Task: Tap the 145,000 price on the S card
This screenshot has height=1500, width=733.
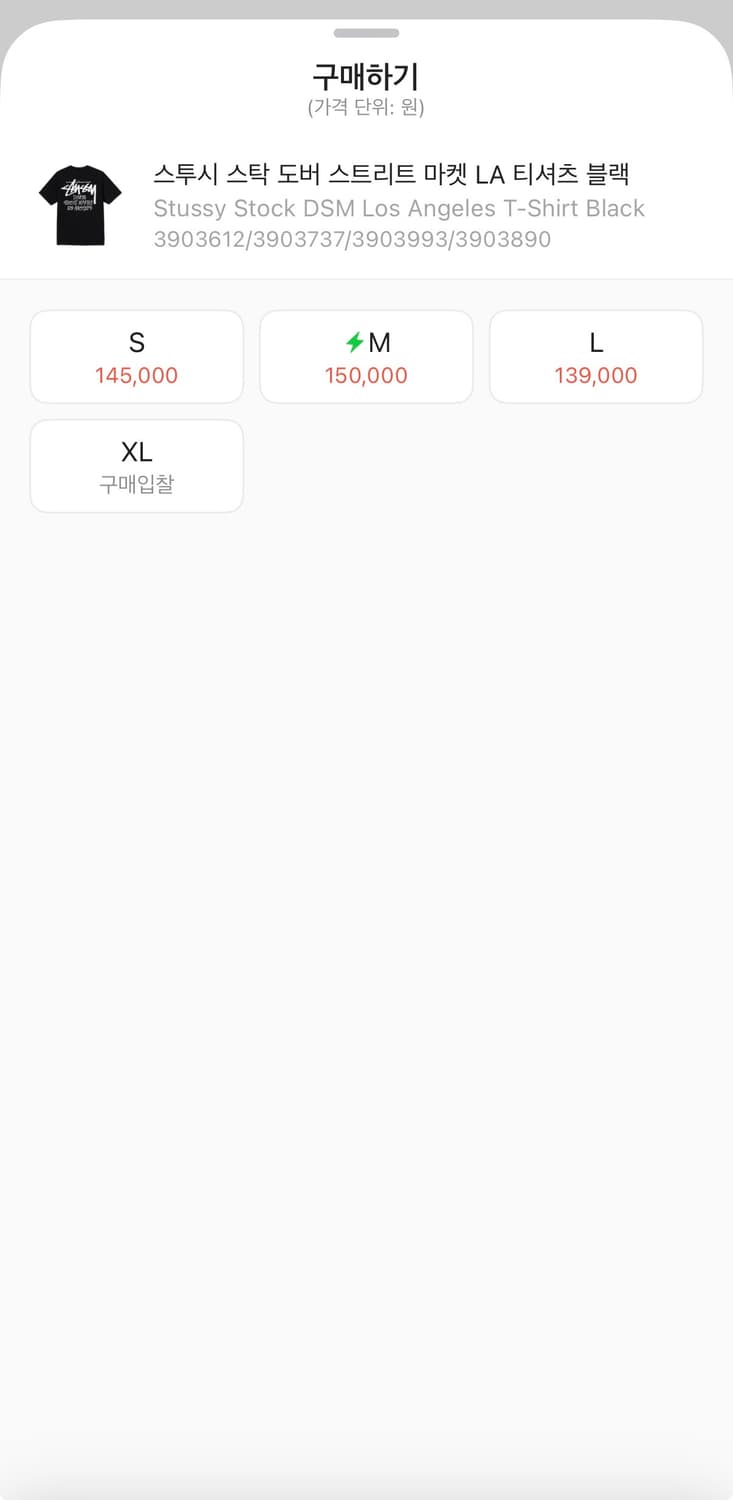Action: 136,375
